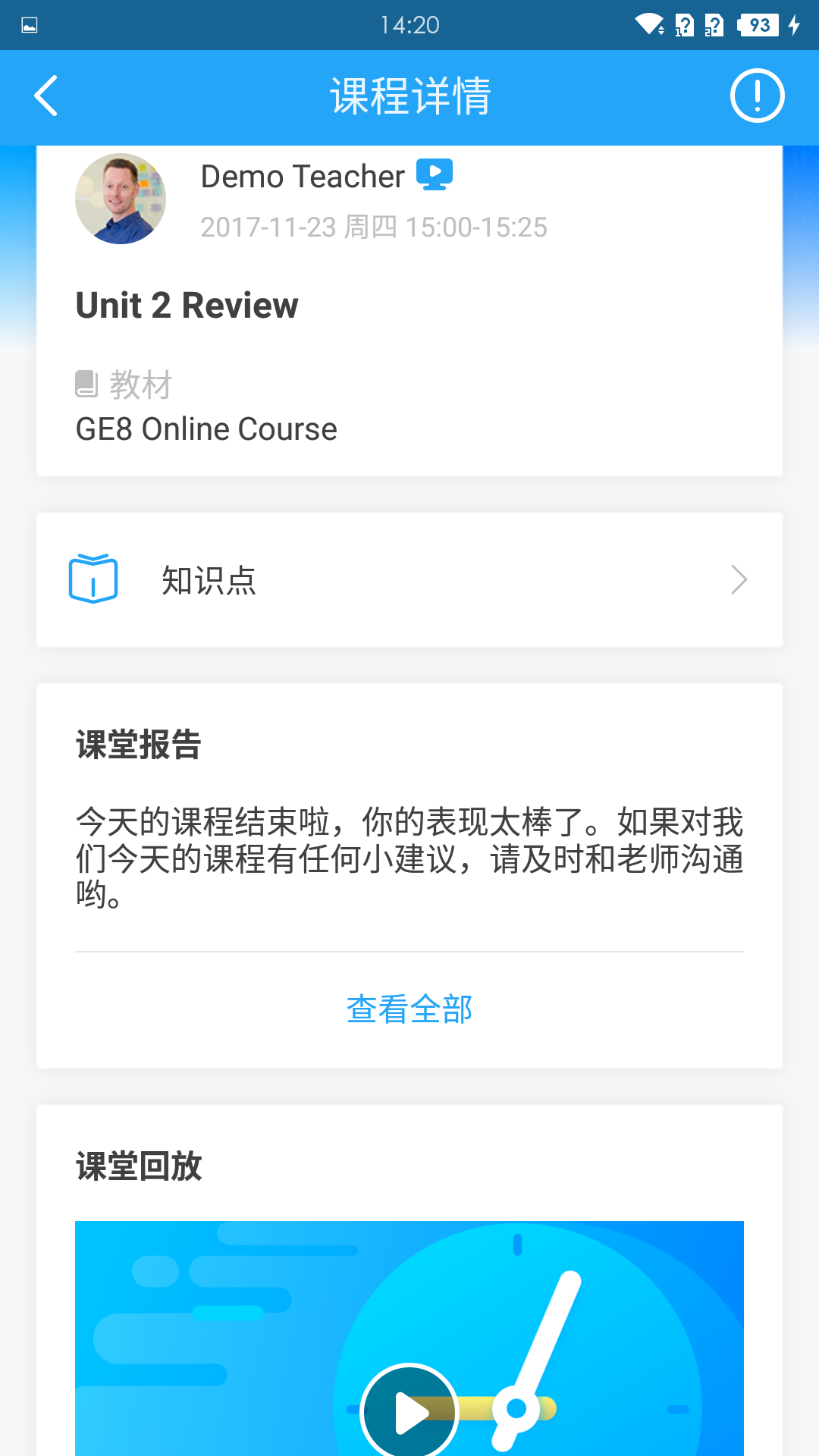Click the exclamation report icon top right

pyautogui.click(x=756, y=96)
